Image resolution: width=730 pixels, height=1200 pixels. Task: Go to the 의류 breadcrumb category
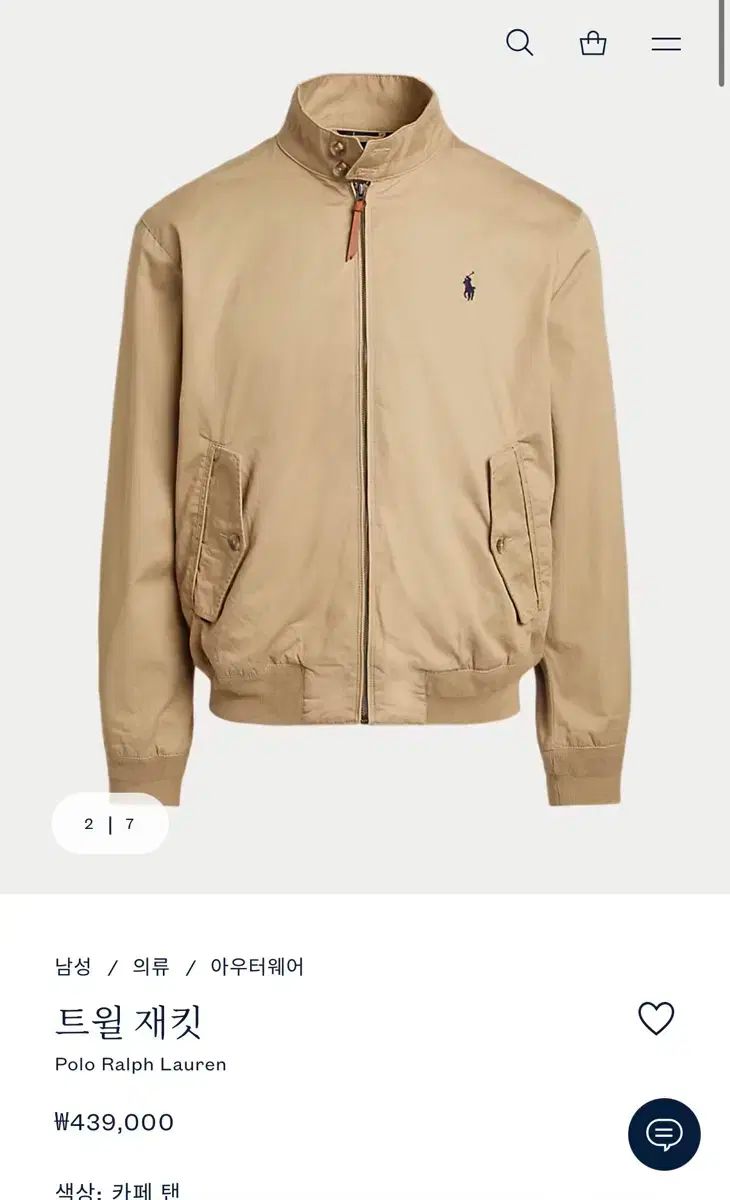click(x=151, y=967)
